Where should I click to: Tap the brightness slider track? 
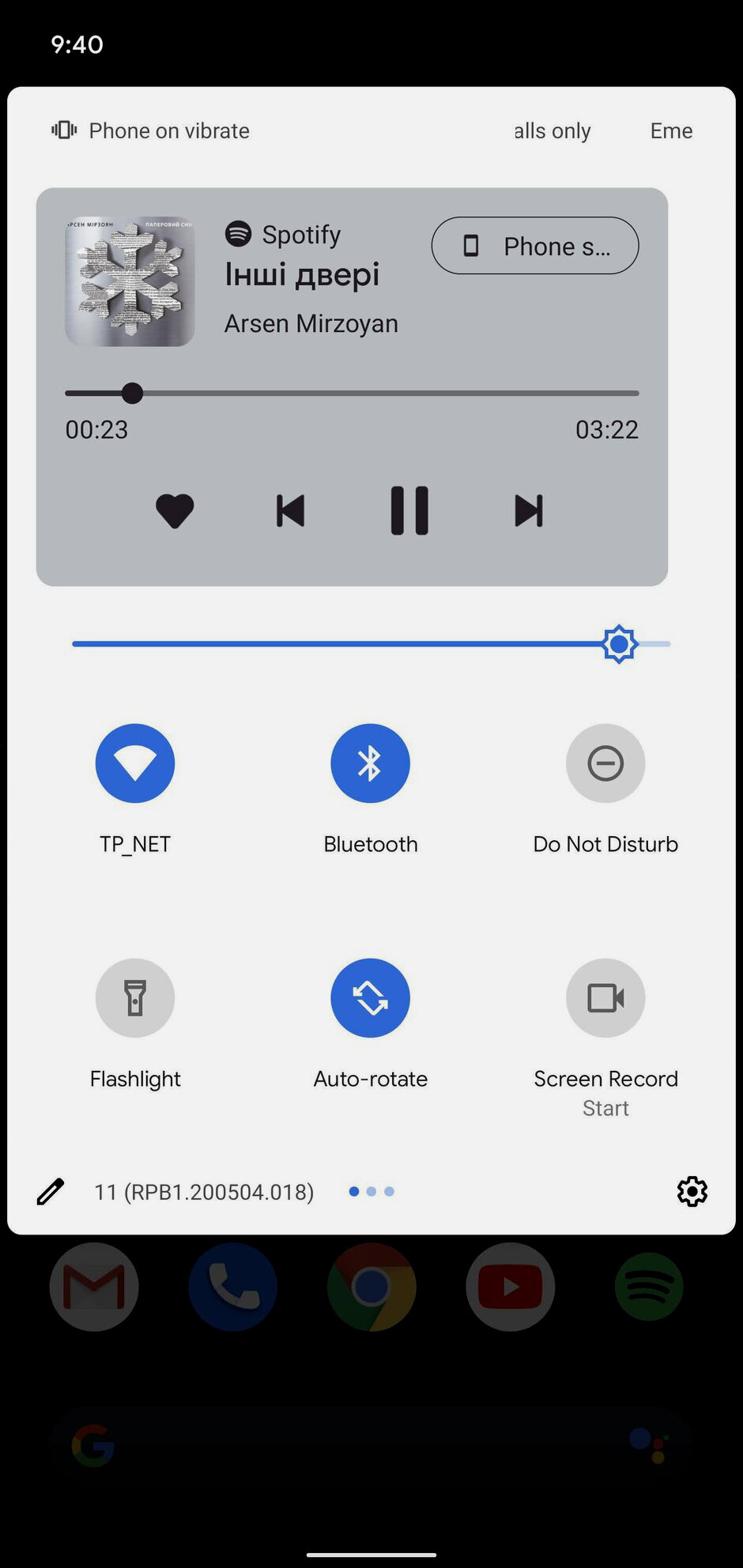point(371,644)
